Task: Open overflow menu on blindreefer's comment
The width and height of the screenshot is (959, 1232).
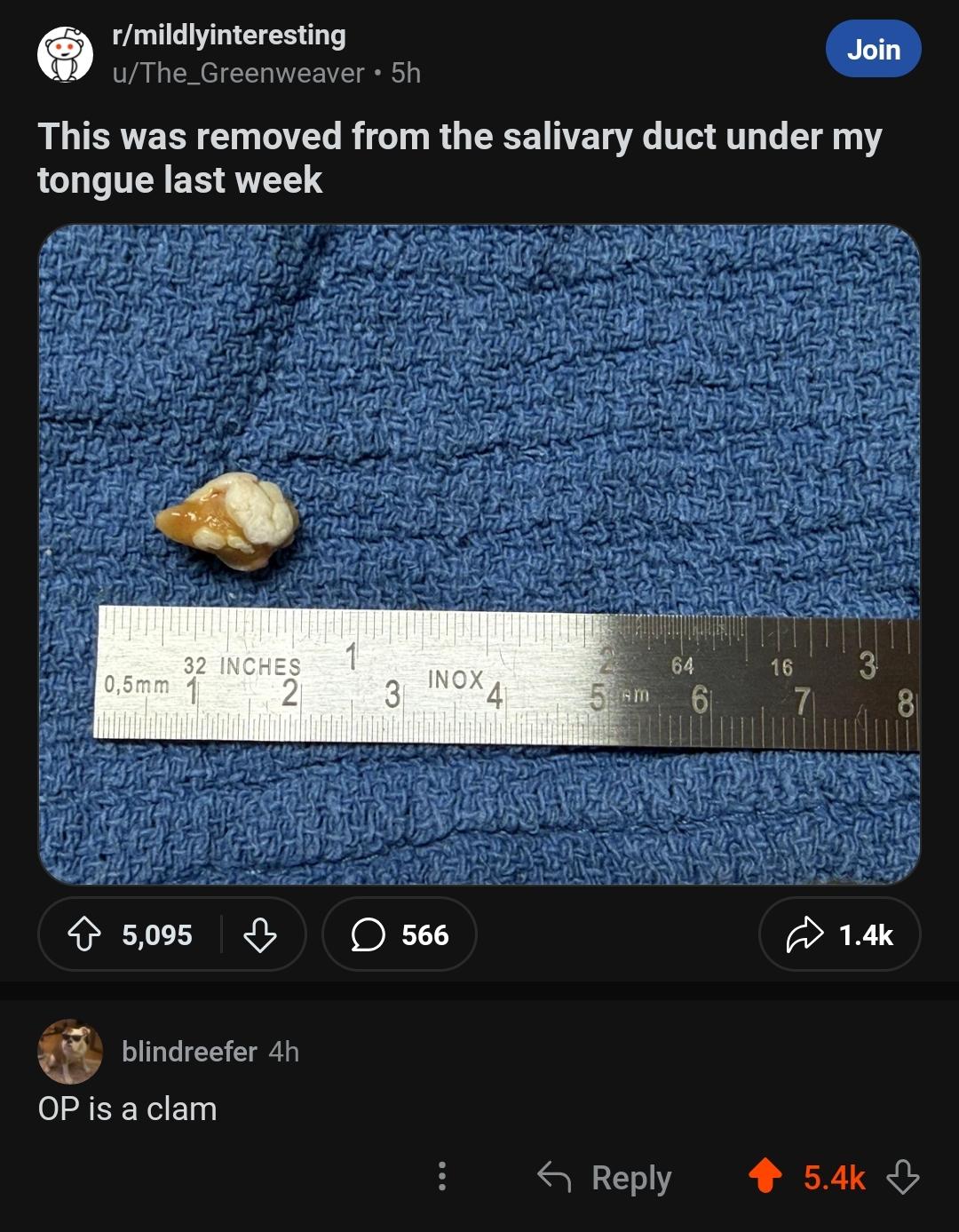Action: point(441,1177)
